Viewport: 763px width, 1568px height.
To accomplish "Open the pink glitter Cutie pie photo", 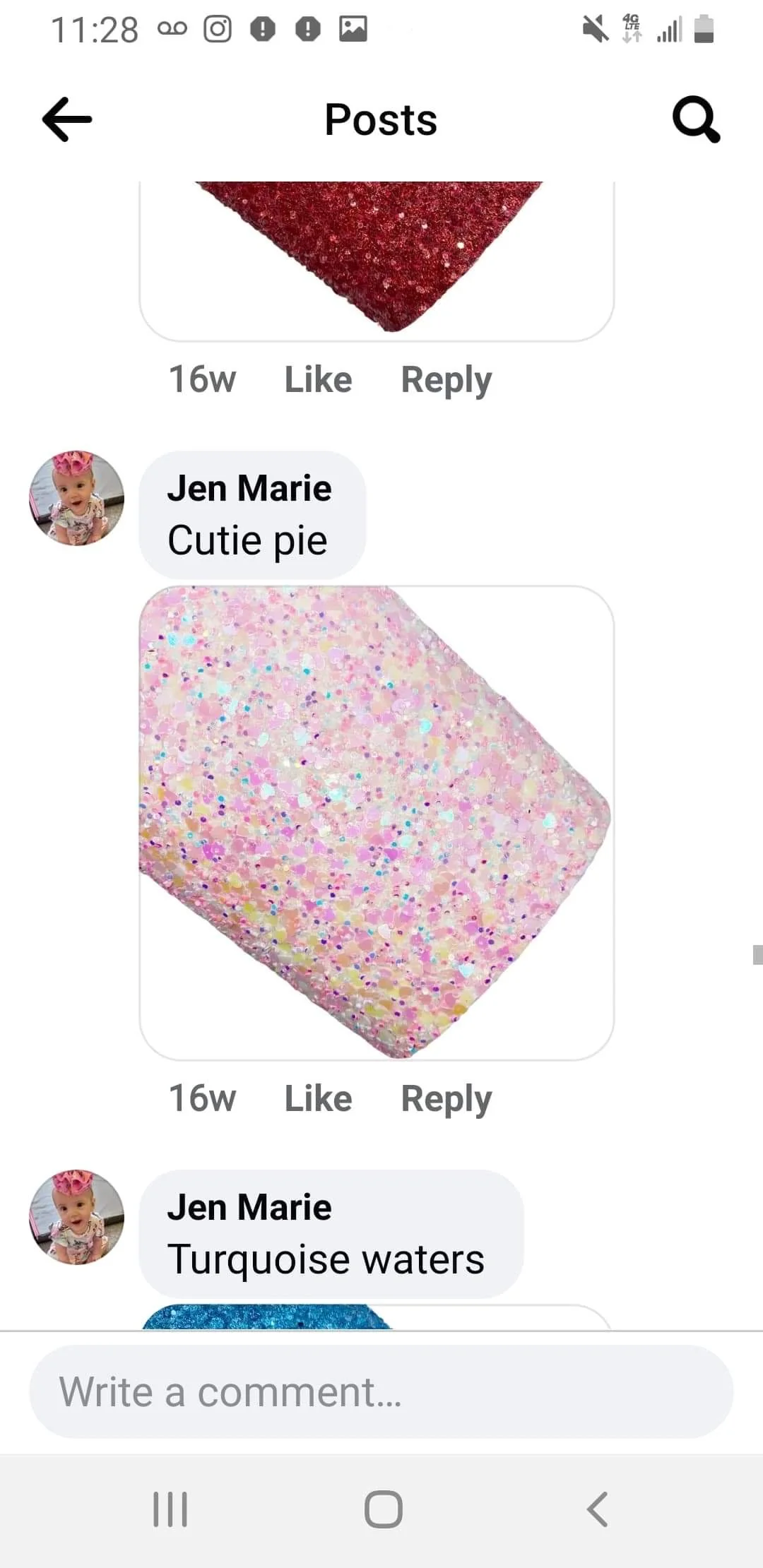I will [377, 823].
